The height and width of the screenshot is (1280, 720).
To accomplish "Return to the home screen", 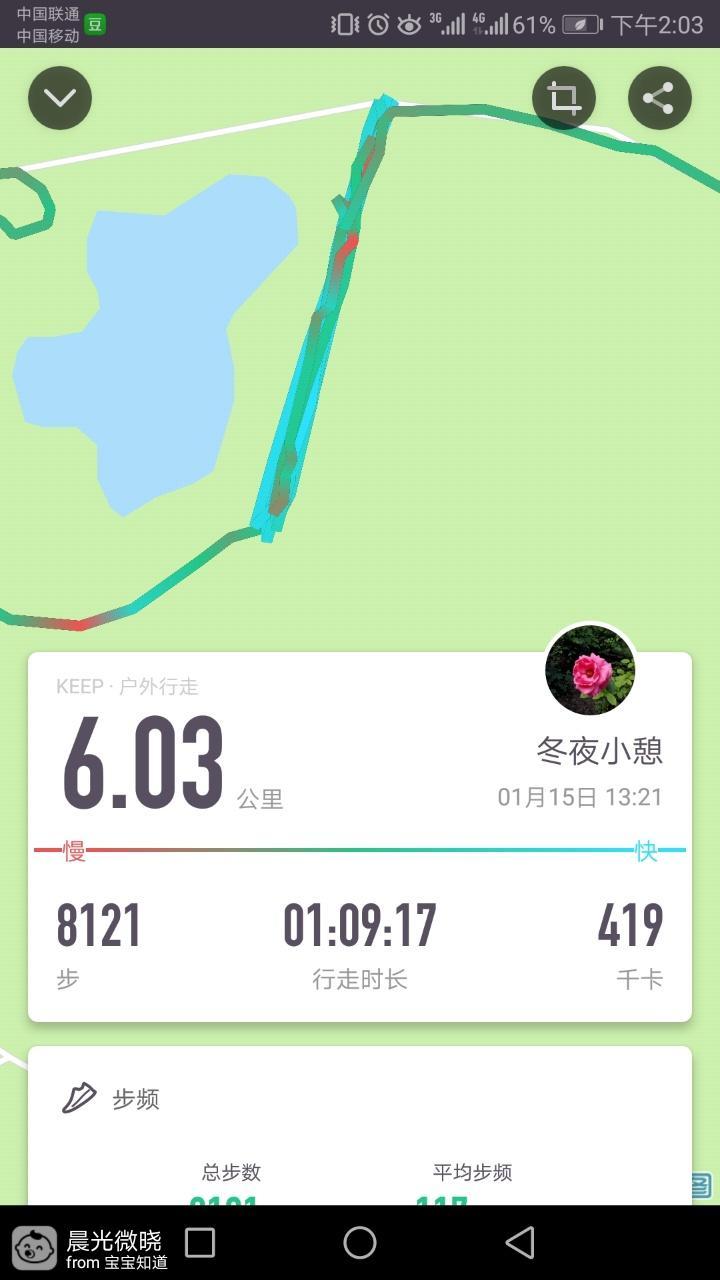I will [x=360, y=1243].
